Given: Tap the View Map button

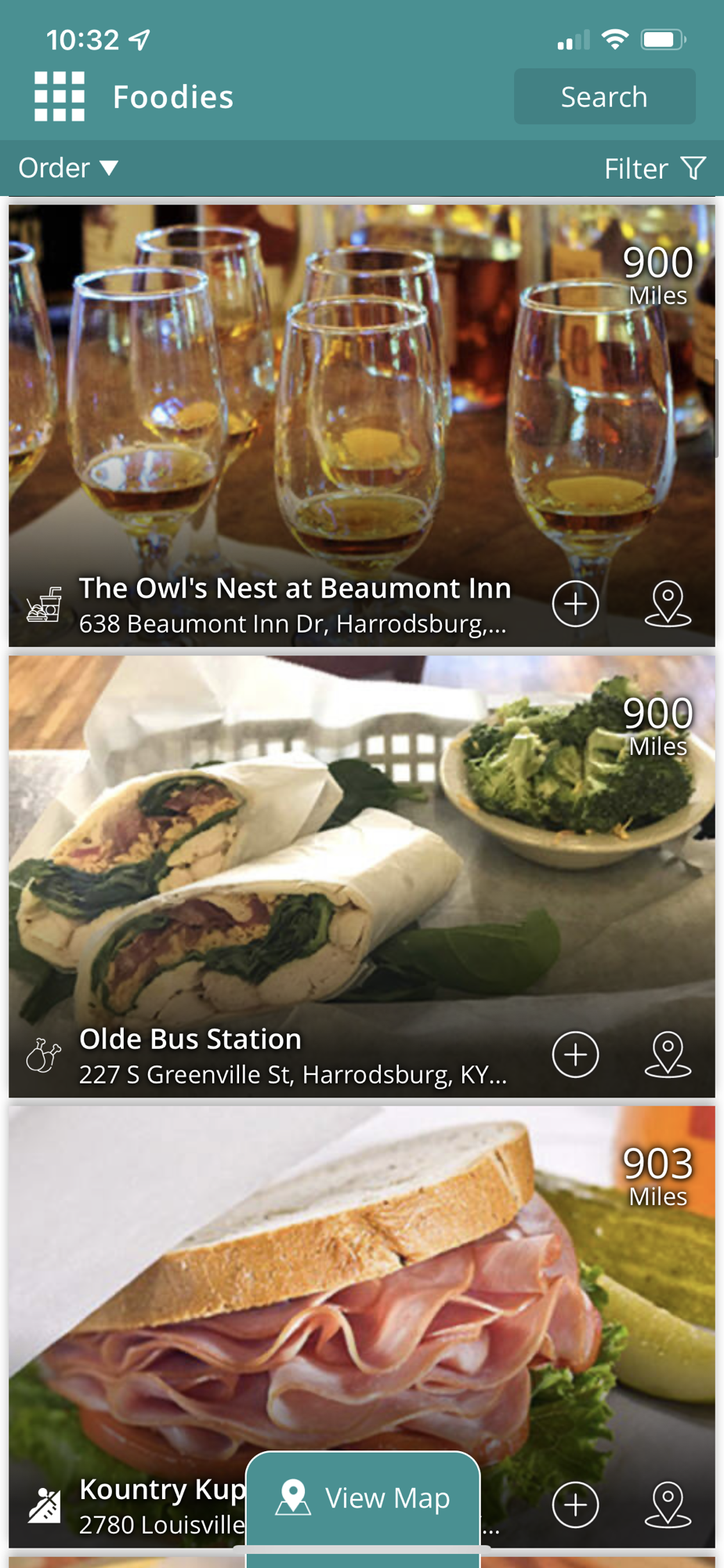Looking at the screenshot, I should click(363, 1498).
